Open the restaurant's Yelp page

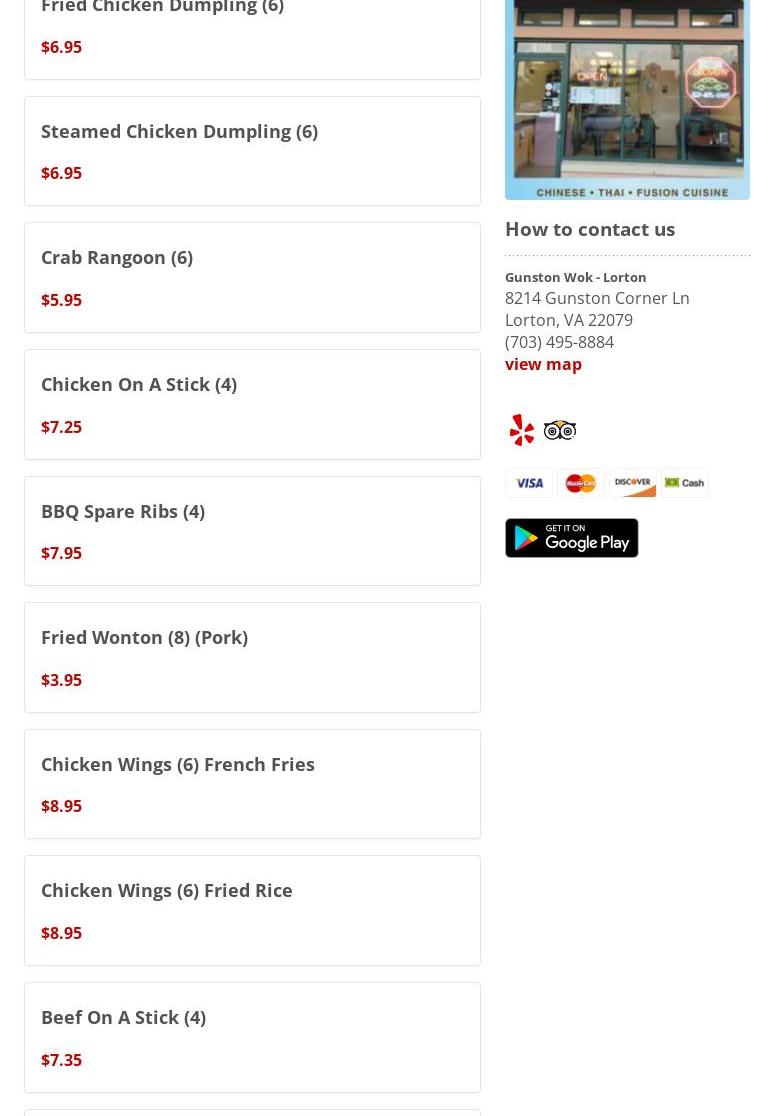tap(522, 430)
